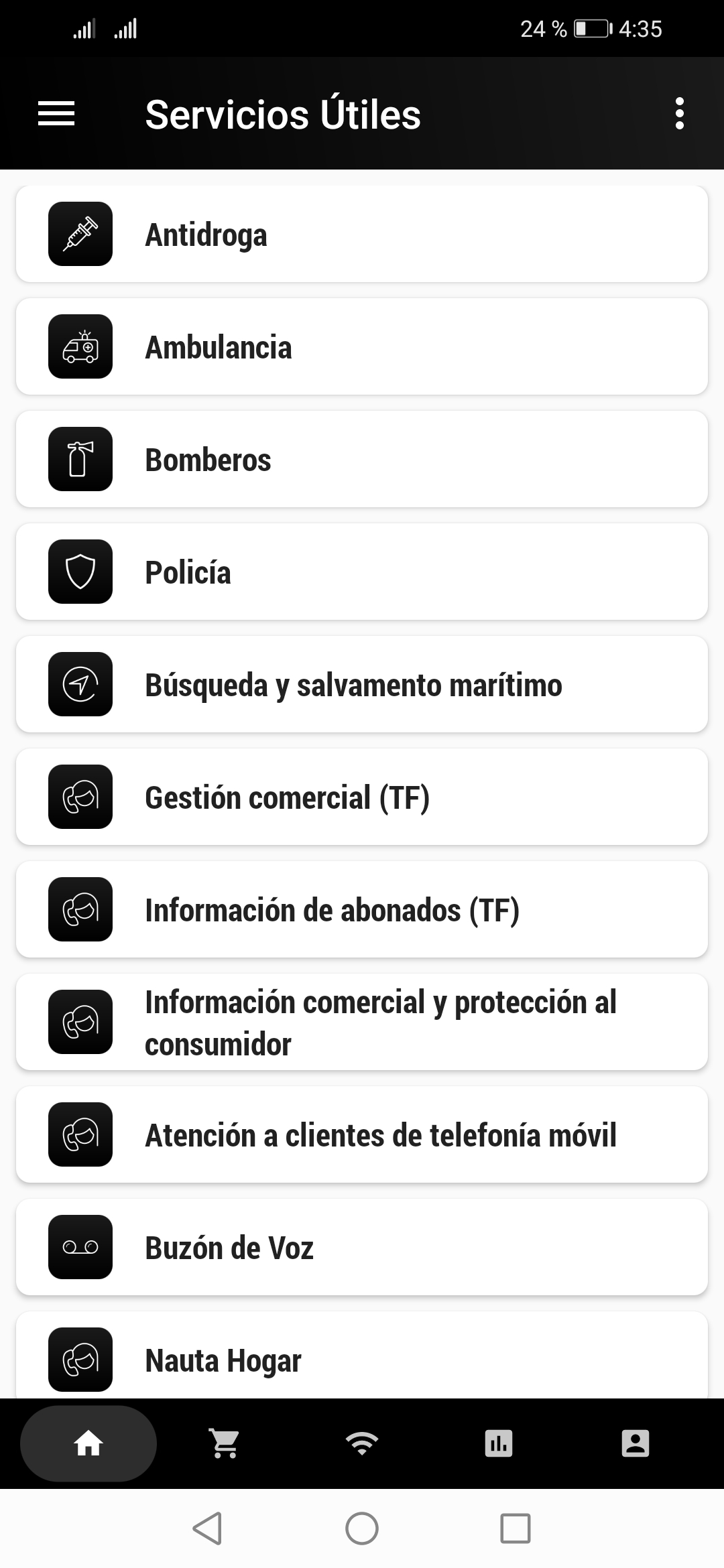Switch to the home tab
The width and height of the screenshot is (724, 1568).
[x=88, y=1443]
